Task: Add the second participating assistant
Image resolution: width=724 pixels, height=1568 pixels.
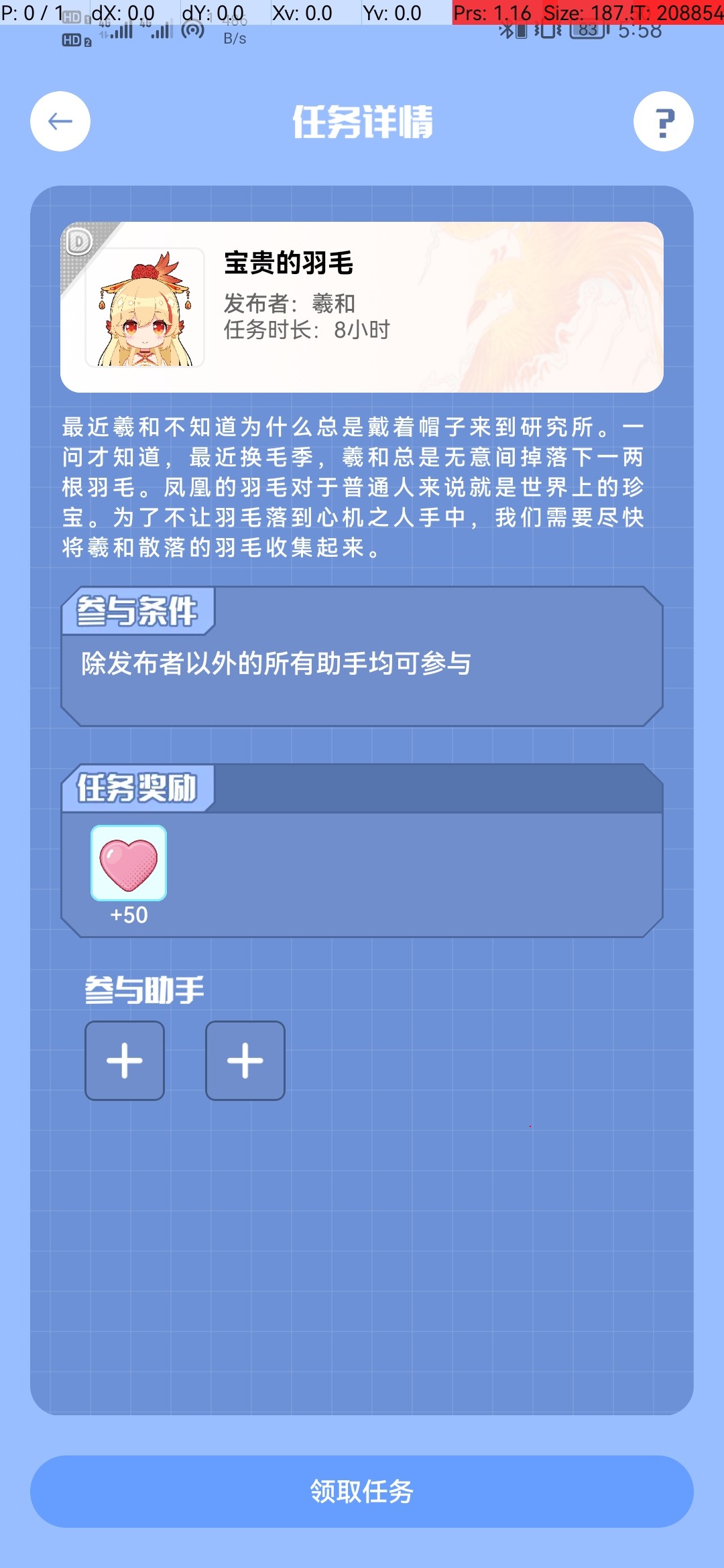Action: [x=245, y=1060]
